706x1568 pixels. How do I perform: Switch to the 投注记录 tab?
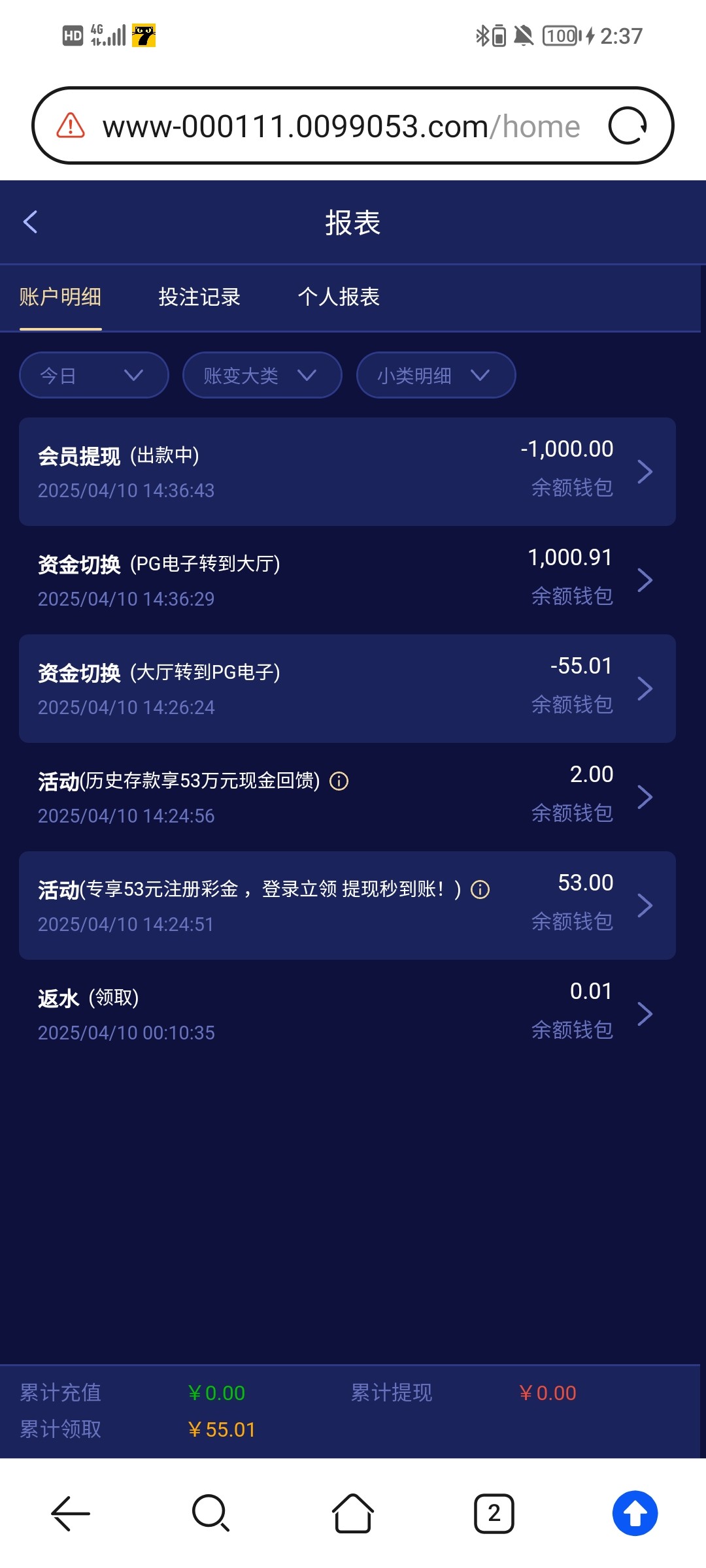pos(199,297)
